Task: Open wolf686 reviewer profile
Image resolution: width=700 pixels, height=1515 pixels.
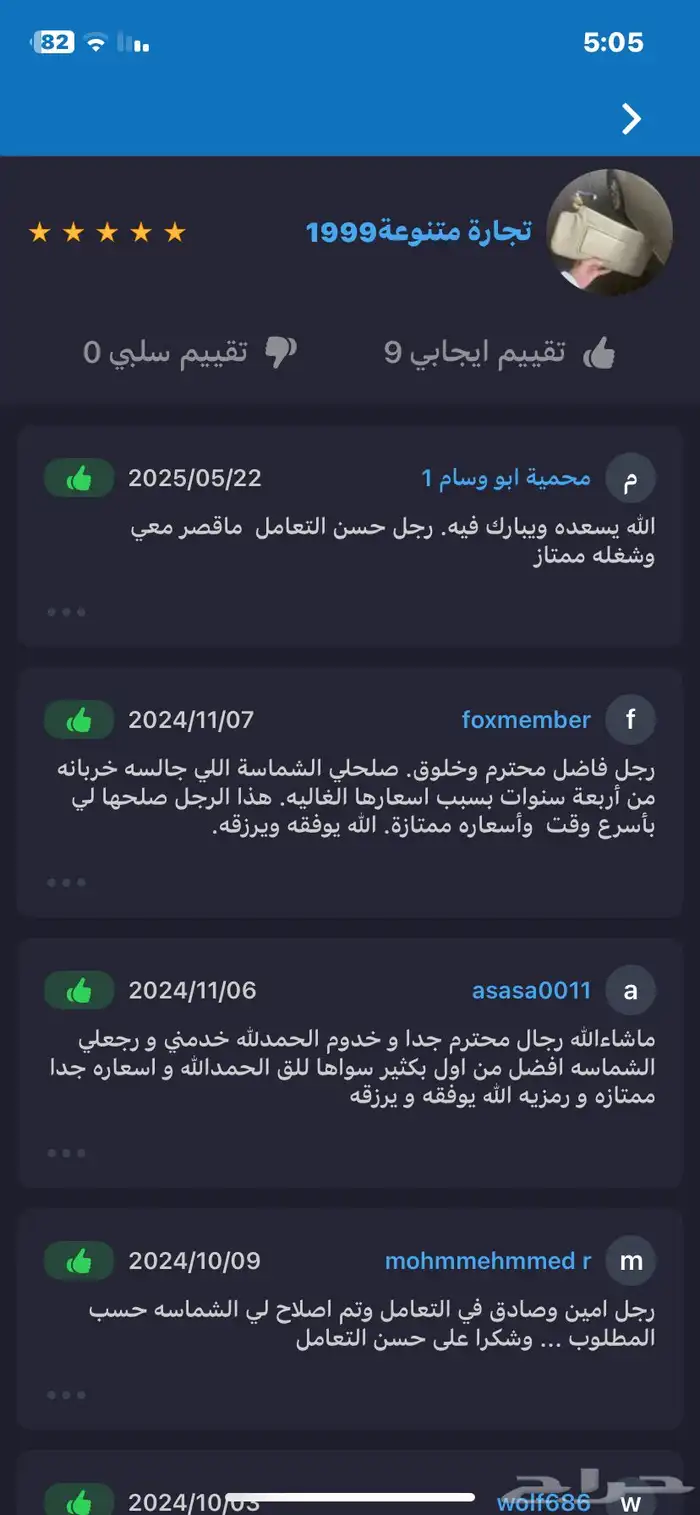Action: 545,1501
